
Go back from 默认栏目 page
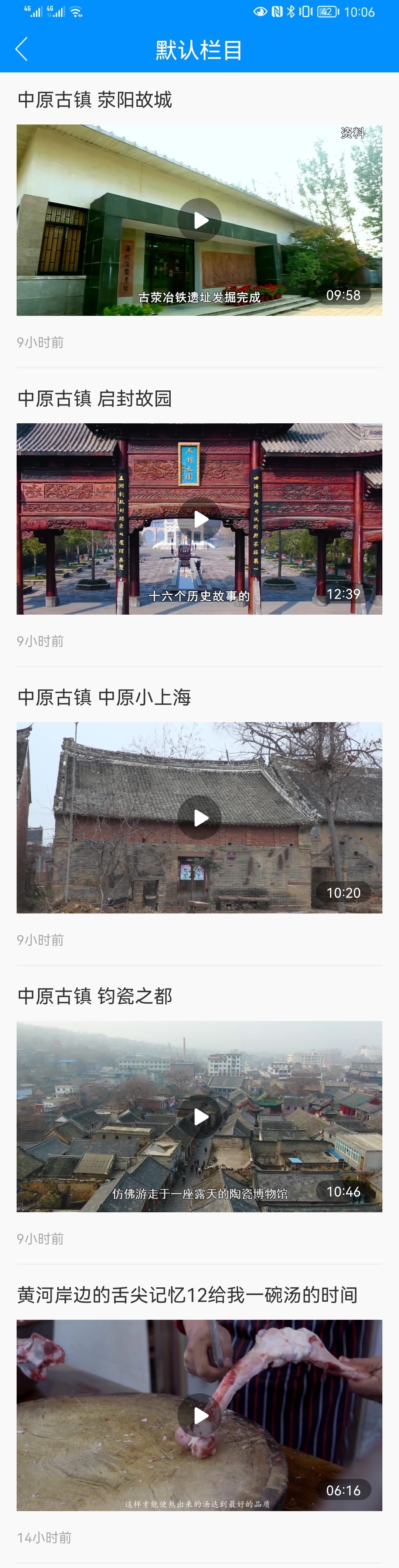pyautogui.click(x=22, y=49)
